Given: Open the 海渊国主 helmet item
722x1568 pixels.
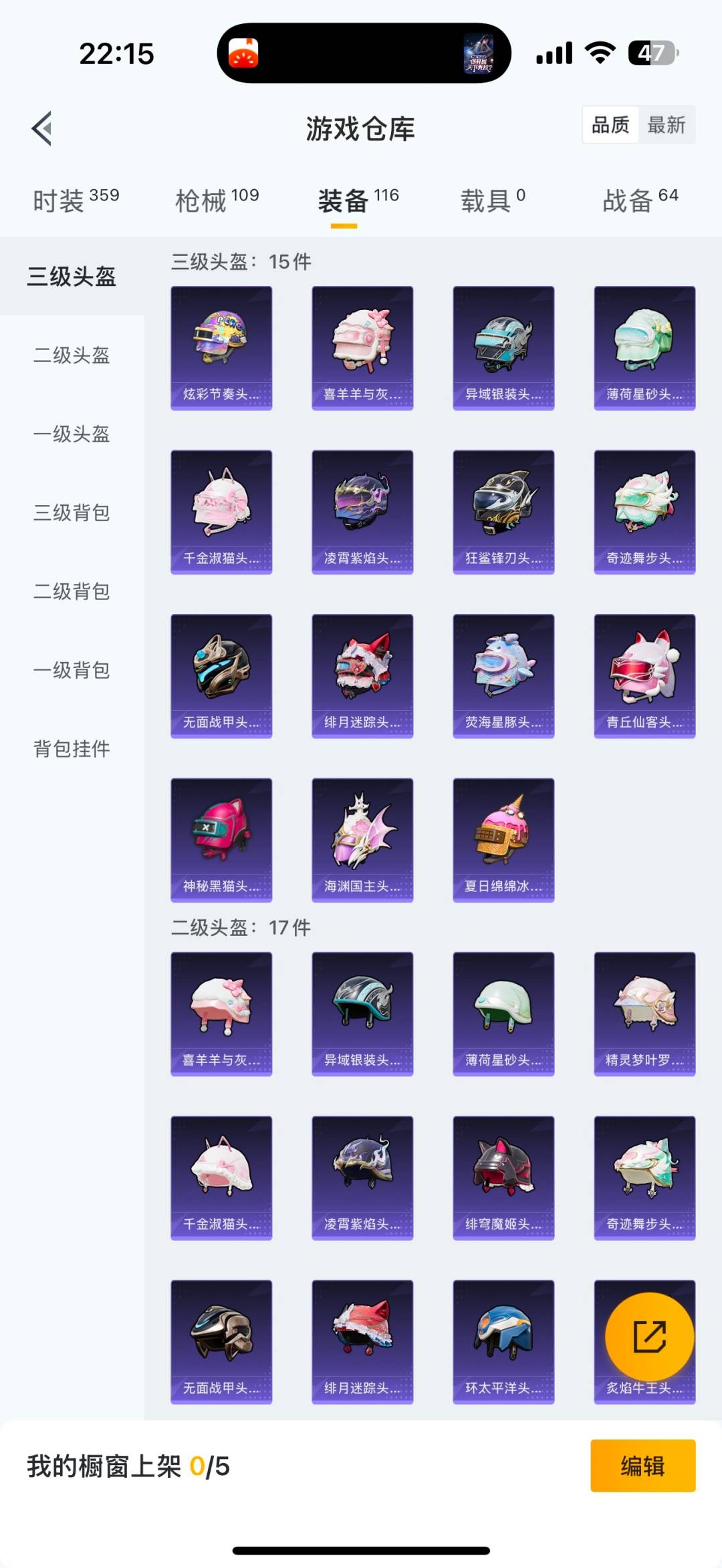Looking at the screenshot, I should click(x=362, y=837).
